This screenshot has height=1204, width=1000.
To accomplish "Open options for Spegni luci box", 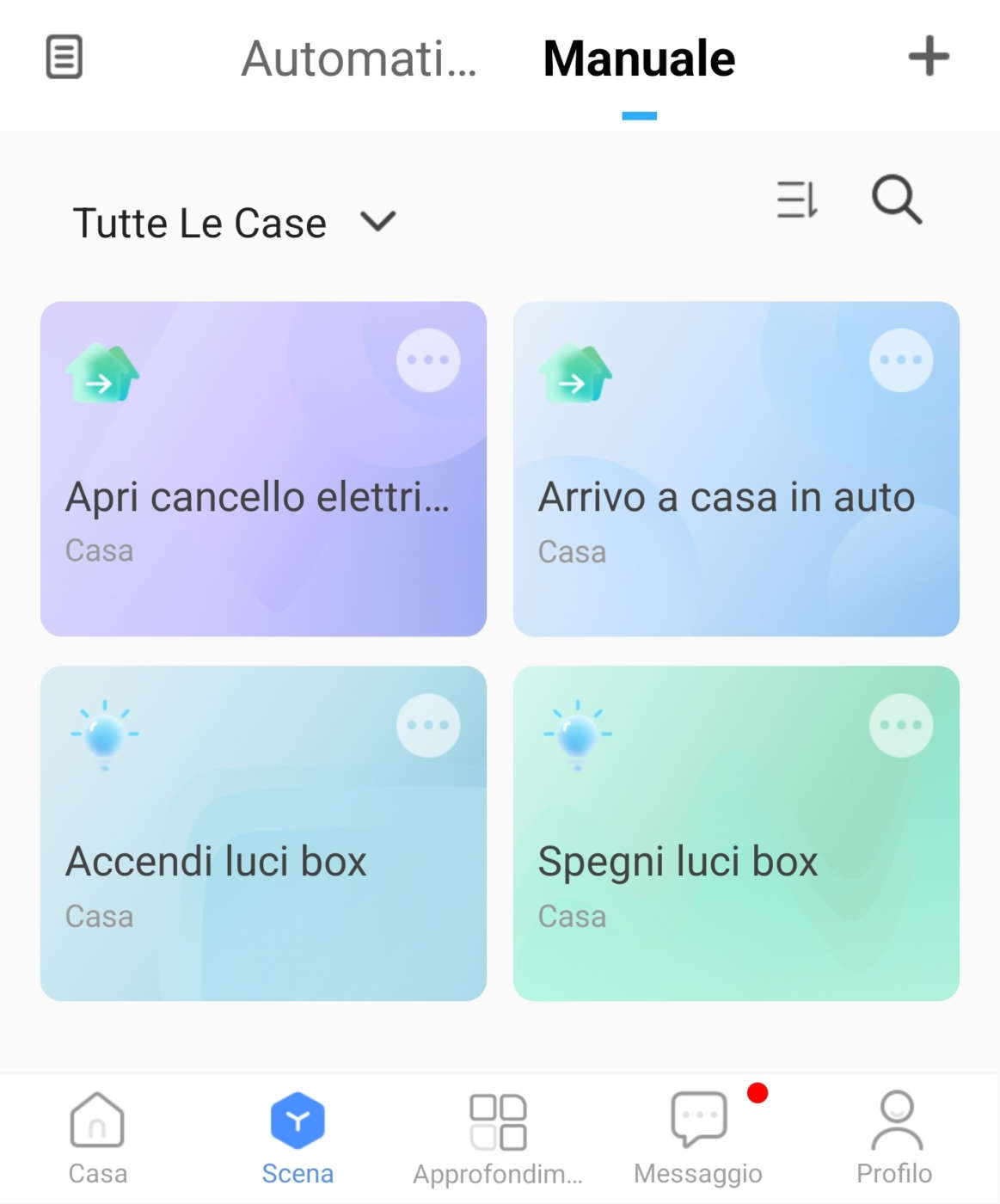I will coord(900,725).
